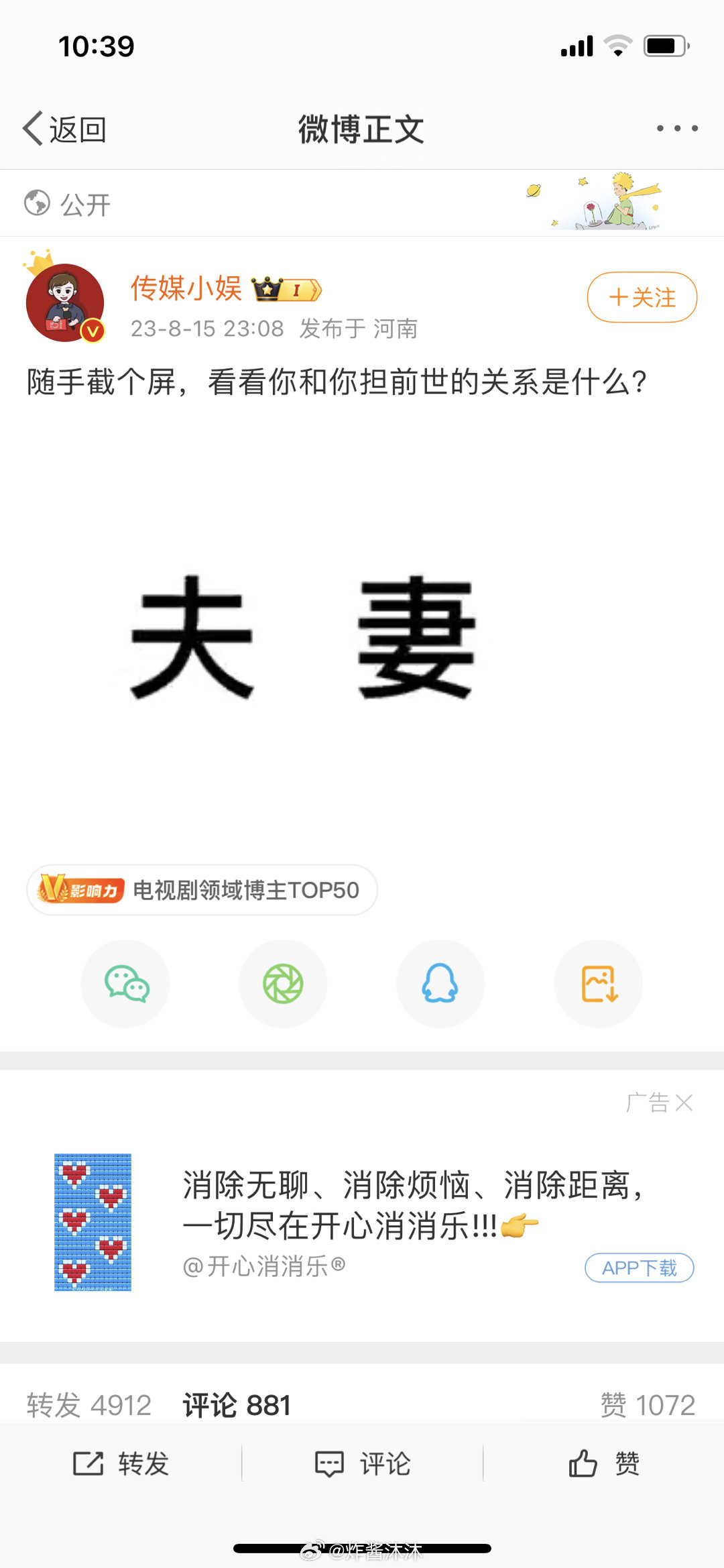The image size is (724, 1568).
Task: Like the post with the 赞 button
Action: [x=603, y=1463]
